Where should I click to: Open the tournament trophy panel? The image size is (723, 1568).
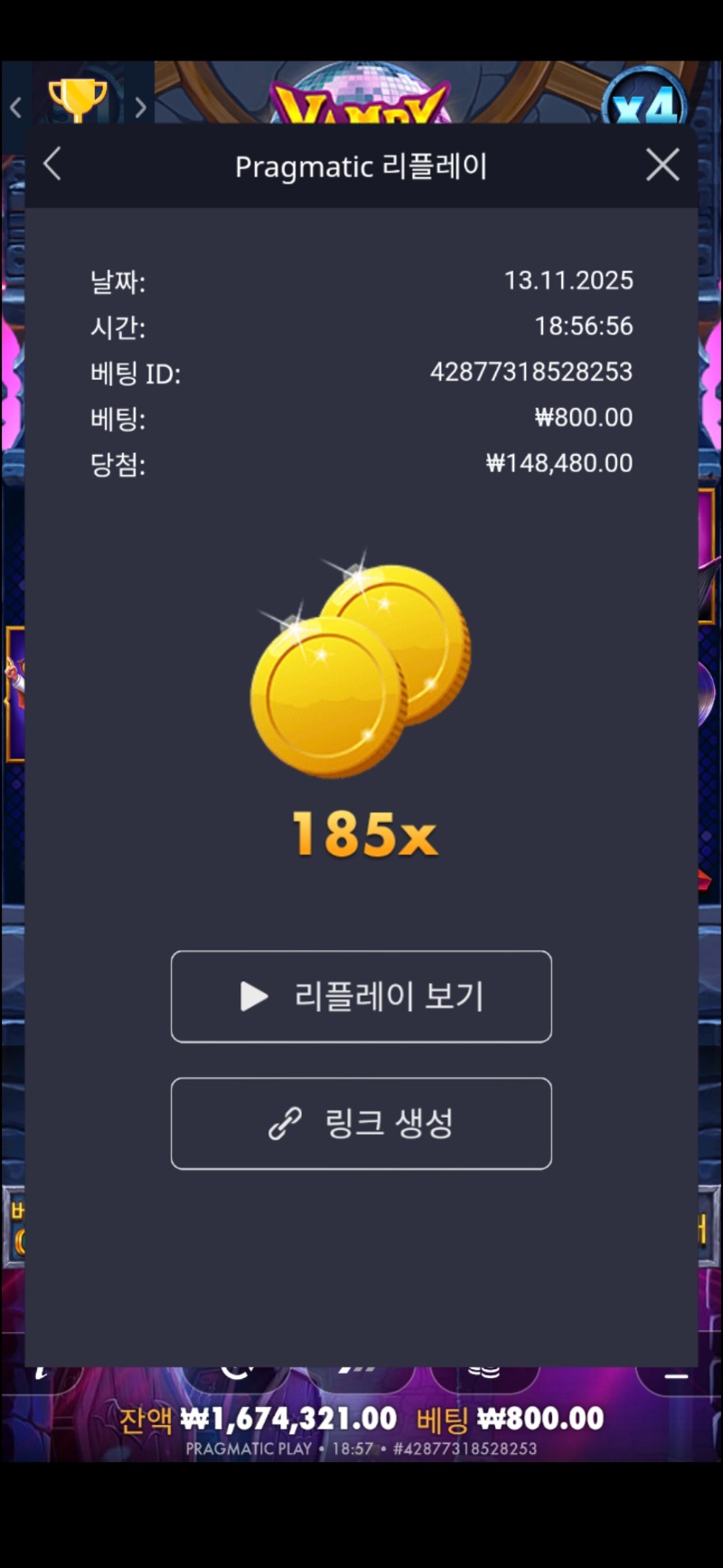point(78,99)
